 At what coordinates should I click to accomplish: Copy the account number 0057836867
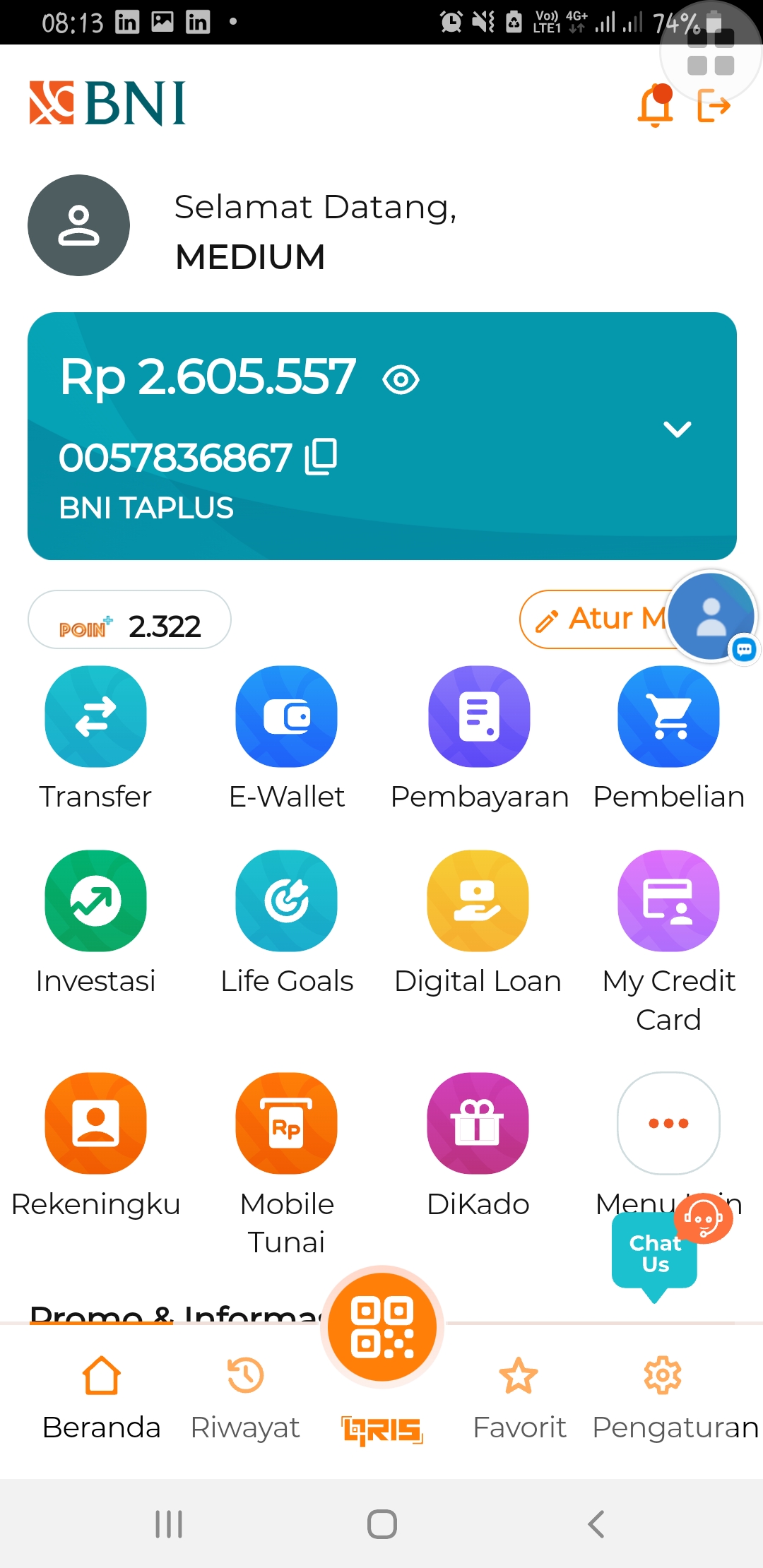tap(321, 456)
